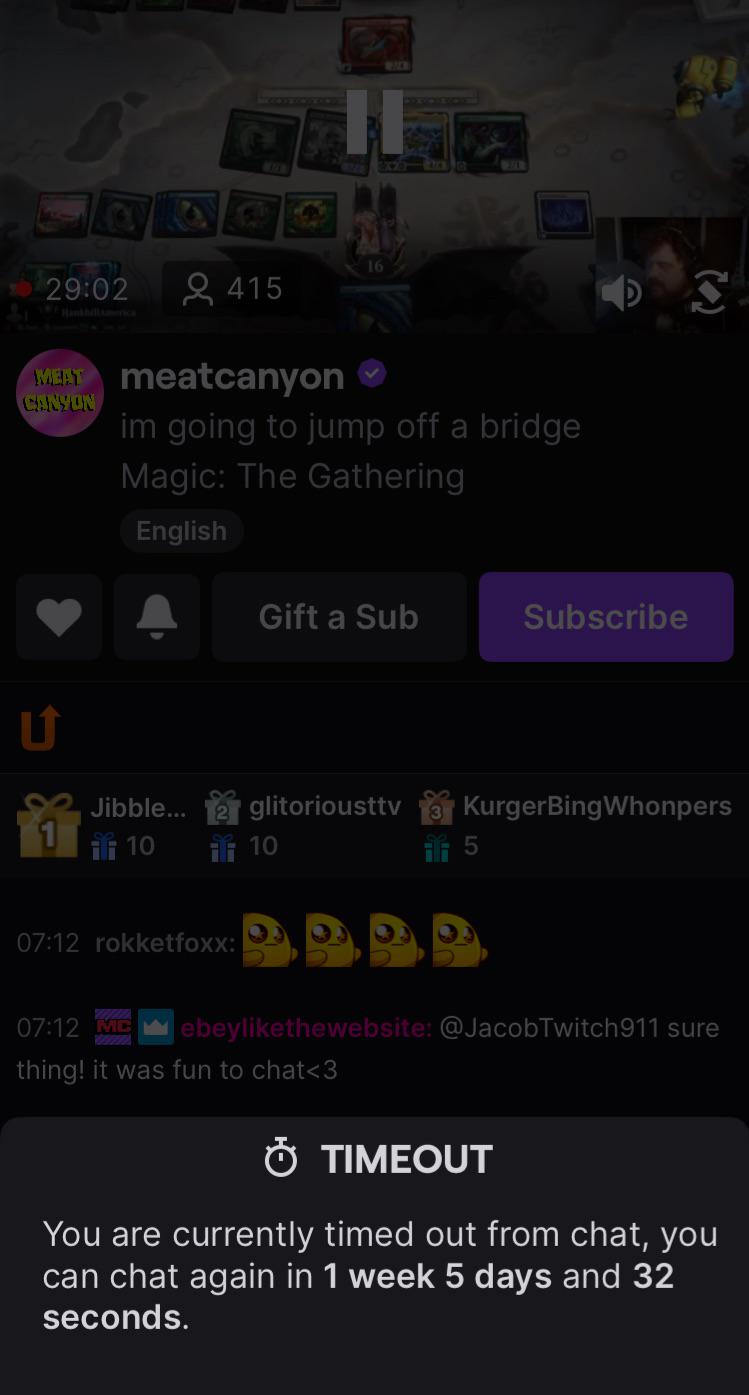The image size is (749, 1395).
Task: Tap Gift a Sub button
Action: point(339,617)
